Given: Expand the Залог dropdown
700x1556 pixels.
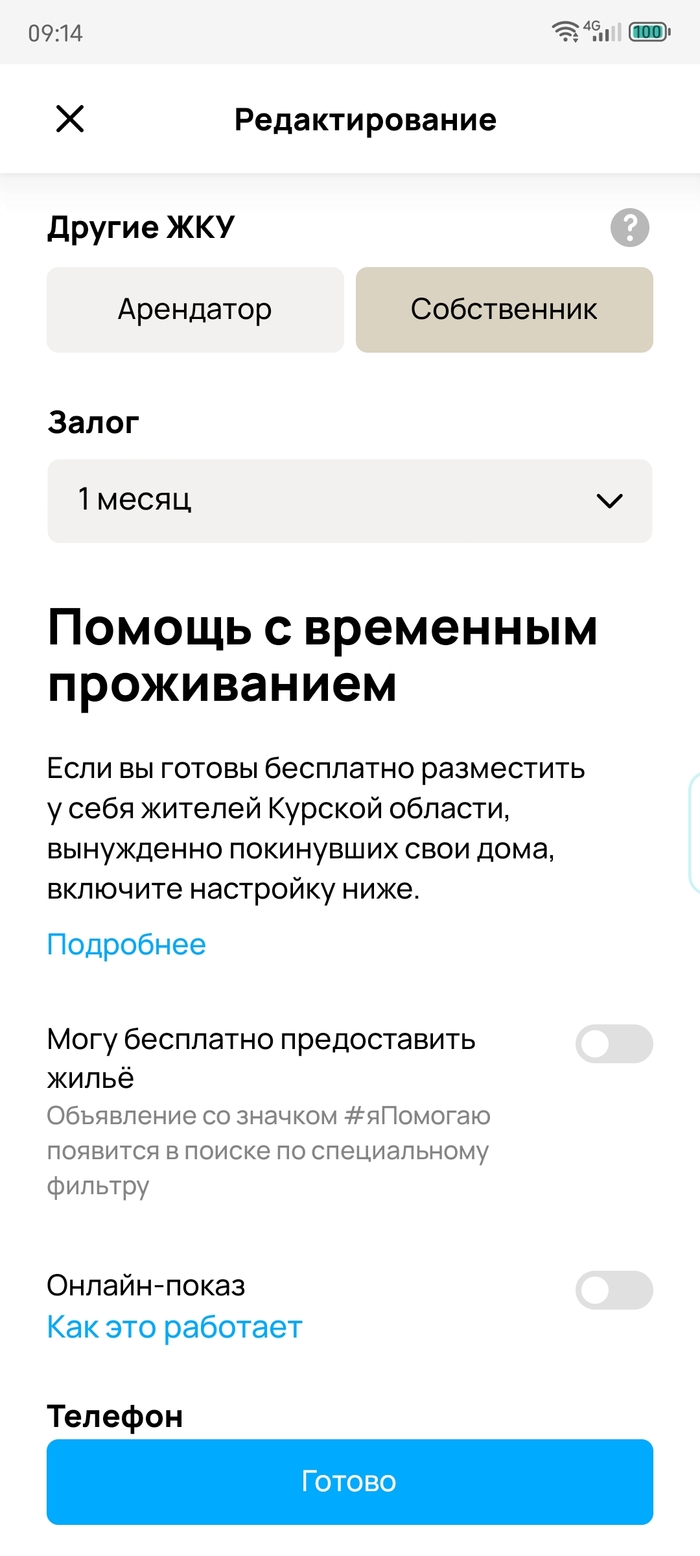Looking at the screenshot, I should tap(349, 500).
